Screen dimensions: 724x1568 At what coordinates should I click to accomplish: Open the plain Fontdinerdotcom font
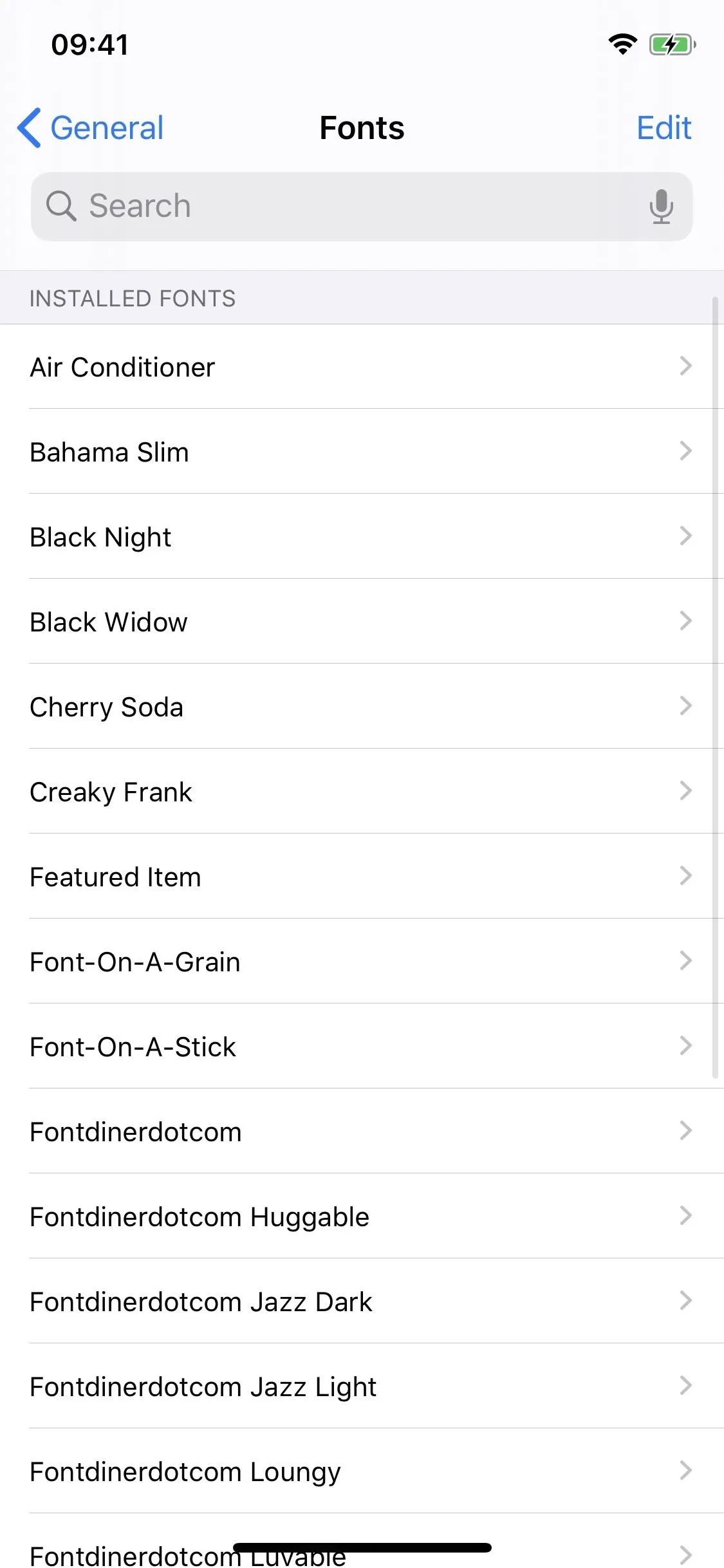[362, 1131]
